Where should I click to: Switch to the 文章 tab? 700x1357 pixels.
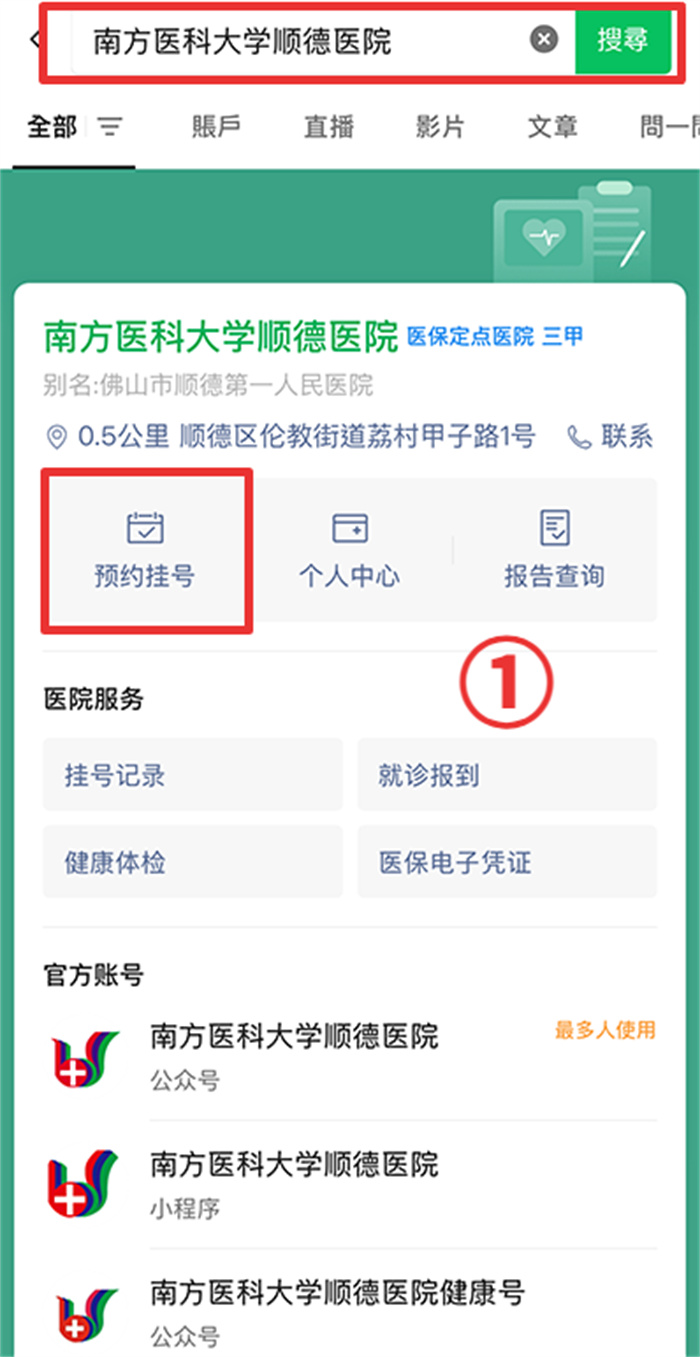click(x=552, y=127)
